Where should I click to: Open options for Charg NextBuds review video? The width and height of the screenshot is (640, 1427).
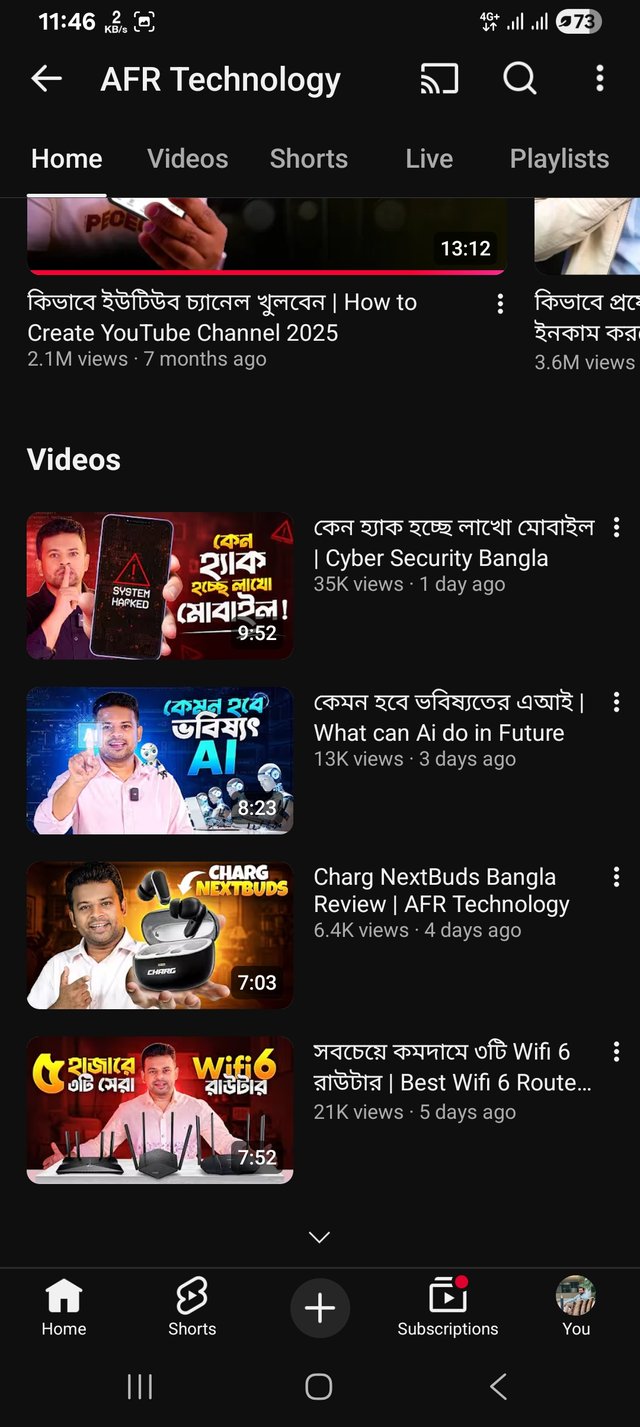[616, 877]
